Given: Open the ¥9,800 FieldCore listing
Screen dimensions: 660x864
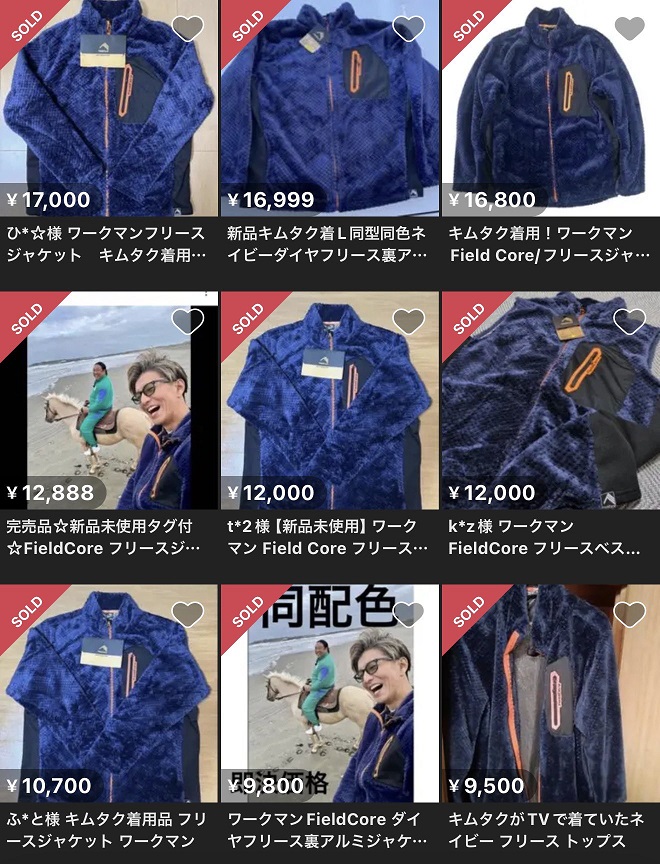Looking at the screenshot, I should (329, 700).
